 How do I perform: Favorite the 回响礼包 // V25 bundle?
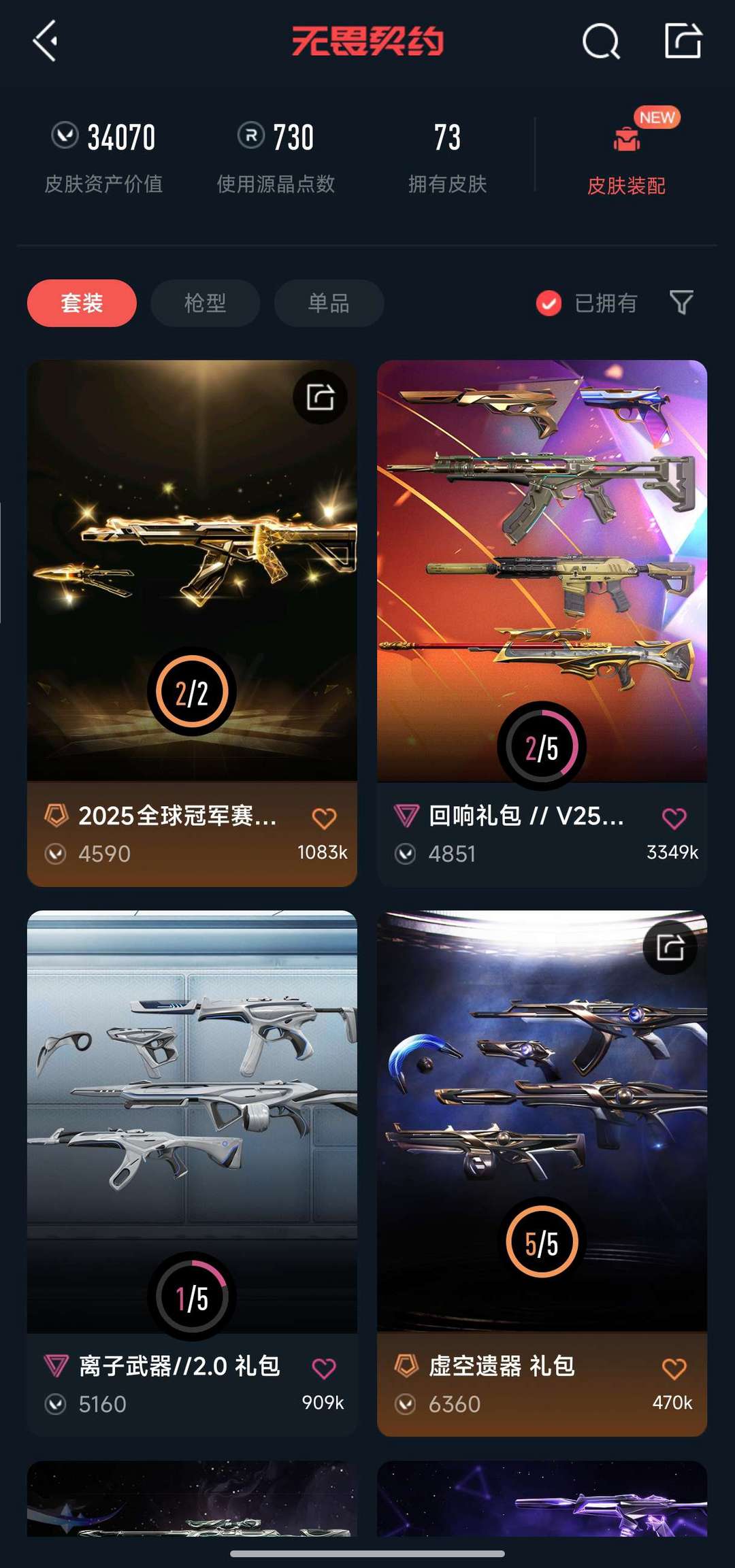pos(674,818)
